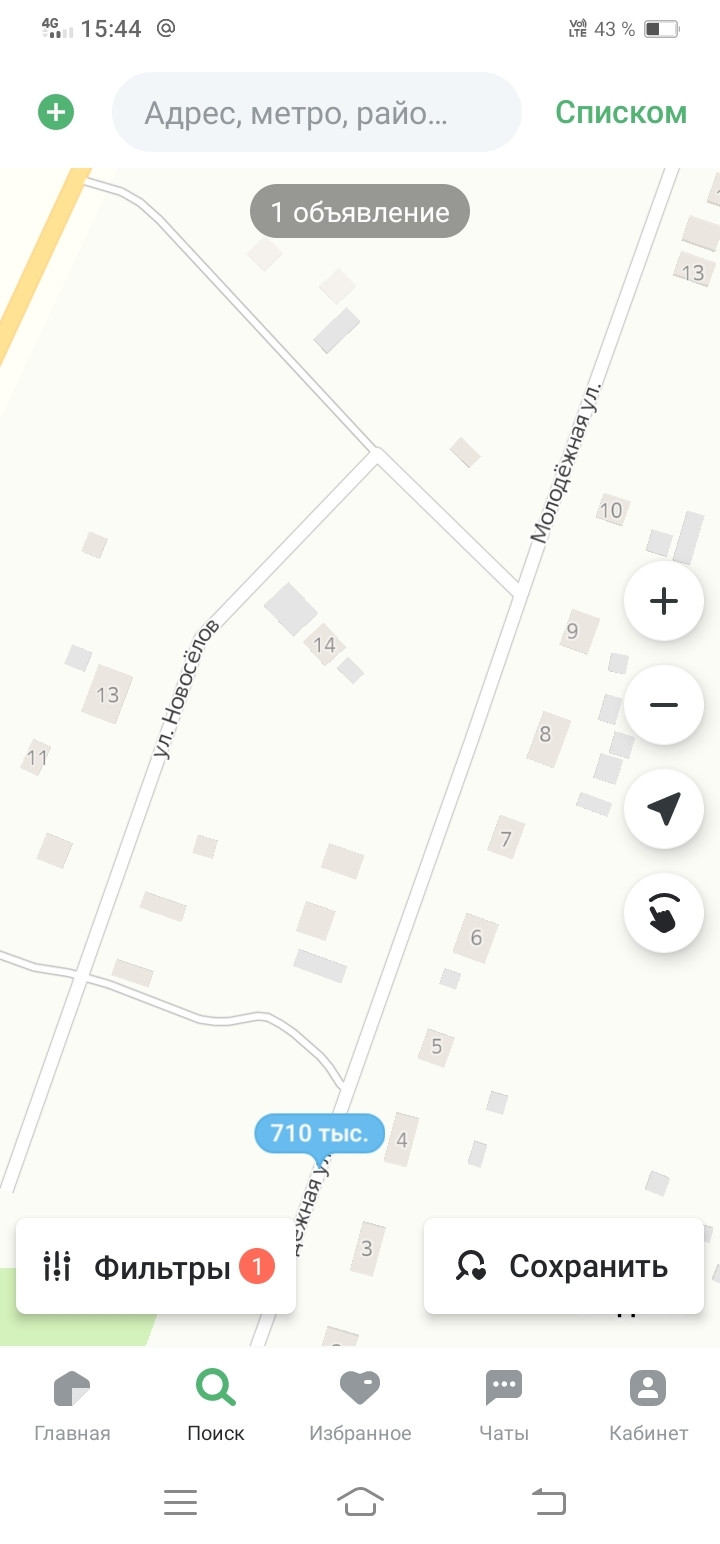Open the Фильтры filters panel
The image size is (720, 1544).
pos(156,1267)
